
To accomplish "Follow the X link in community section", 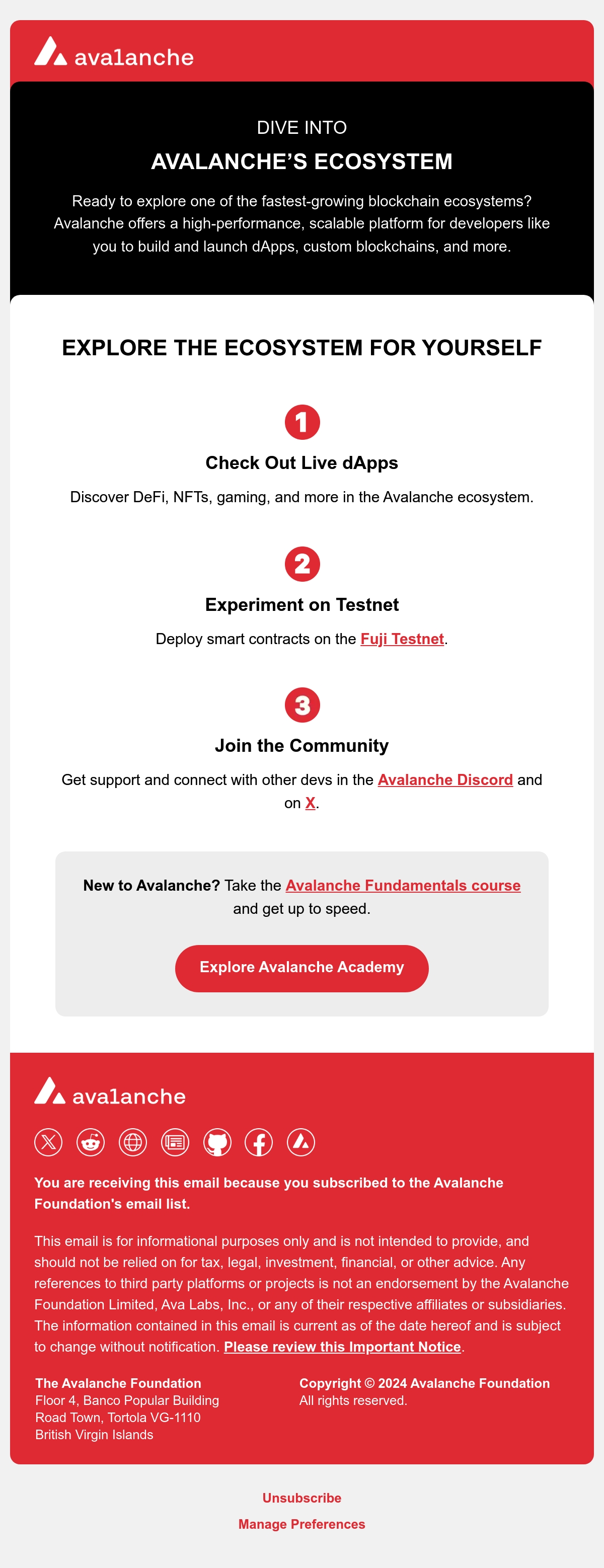I will pos(310,803).
